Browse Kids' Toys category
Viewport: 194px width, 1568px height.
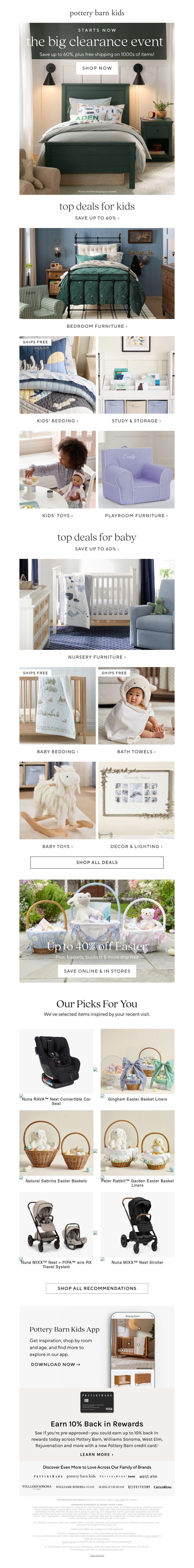57,515
